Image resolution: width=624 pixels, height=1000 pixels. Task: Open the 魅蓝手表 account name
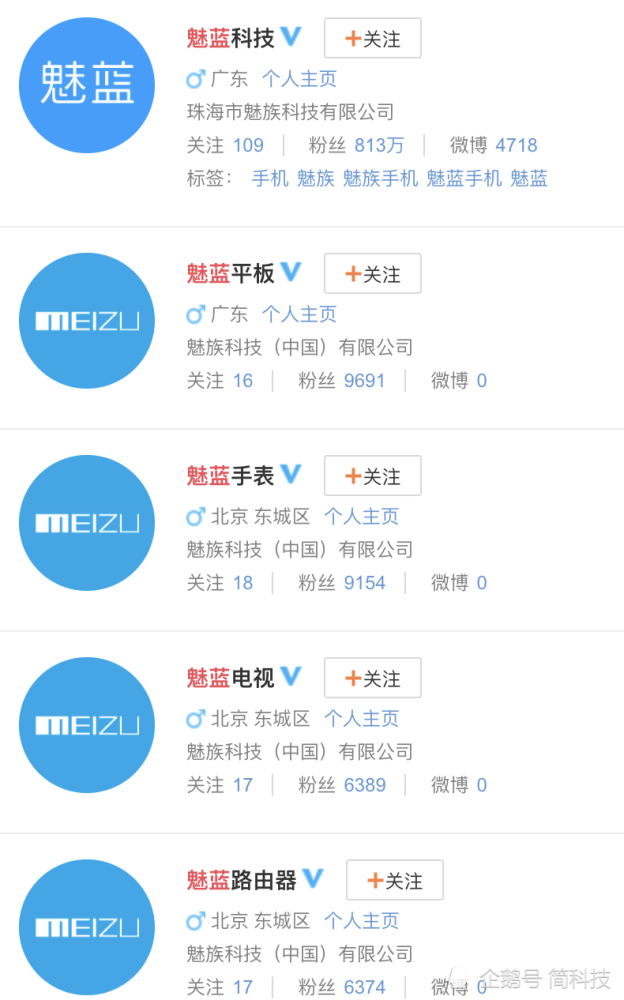[x=230, y=475]
